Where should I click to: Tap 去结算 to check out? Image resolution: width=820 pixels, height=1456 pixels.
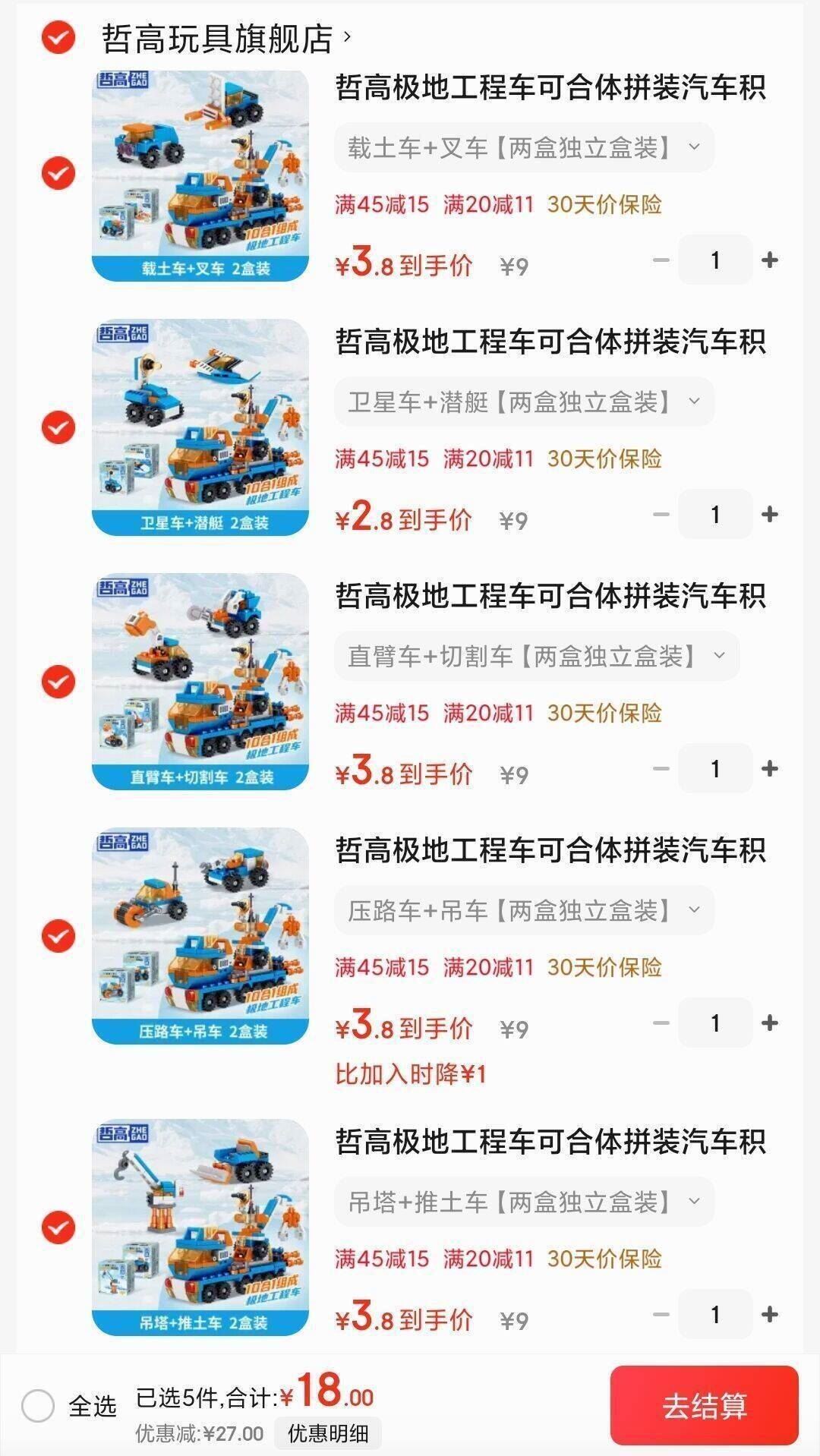click(705, 1405)
